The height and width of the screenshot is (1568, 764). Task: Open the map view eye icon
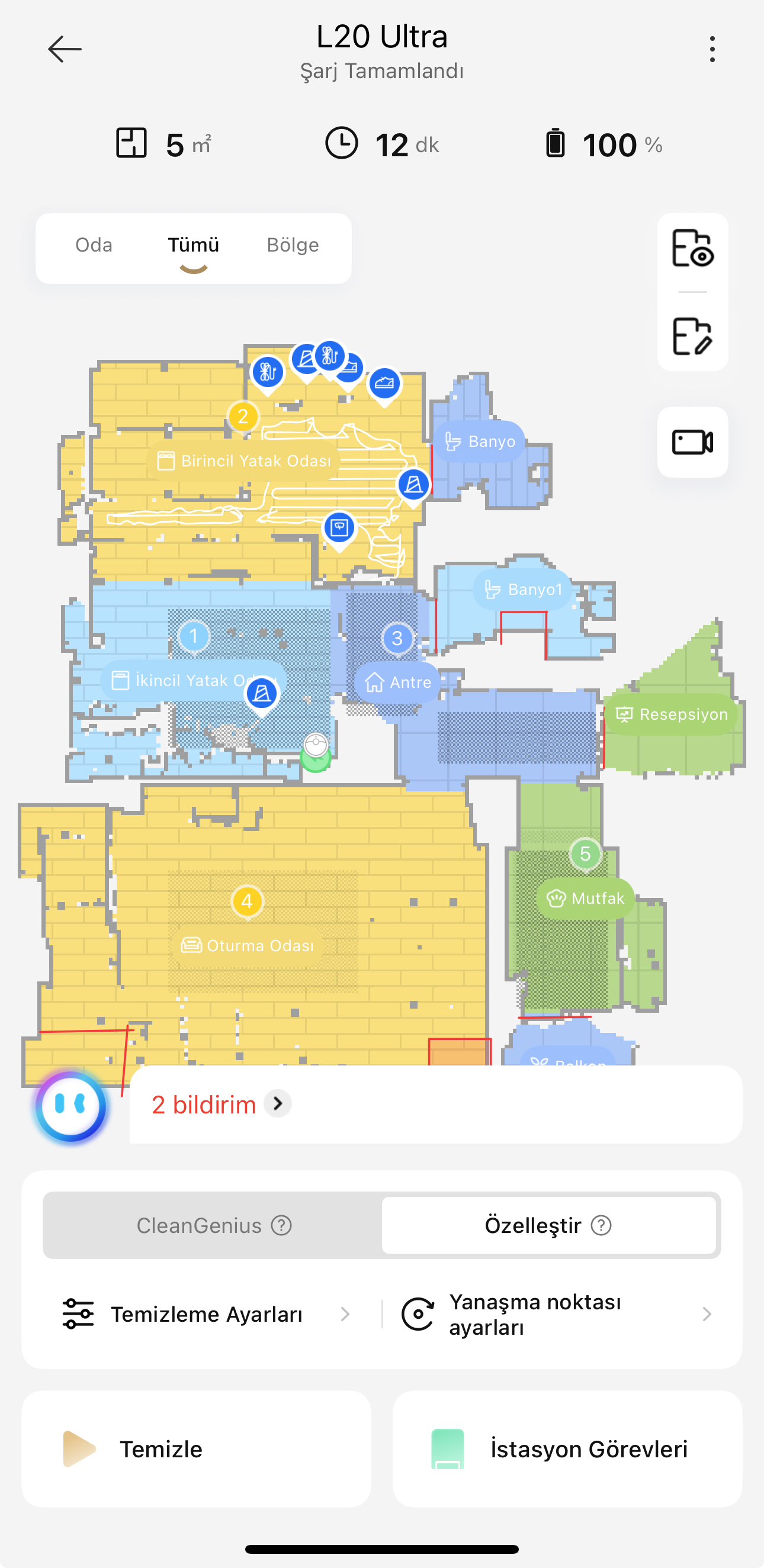click(692, 249)
